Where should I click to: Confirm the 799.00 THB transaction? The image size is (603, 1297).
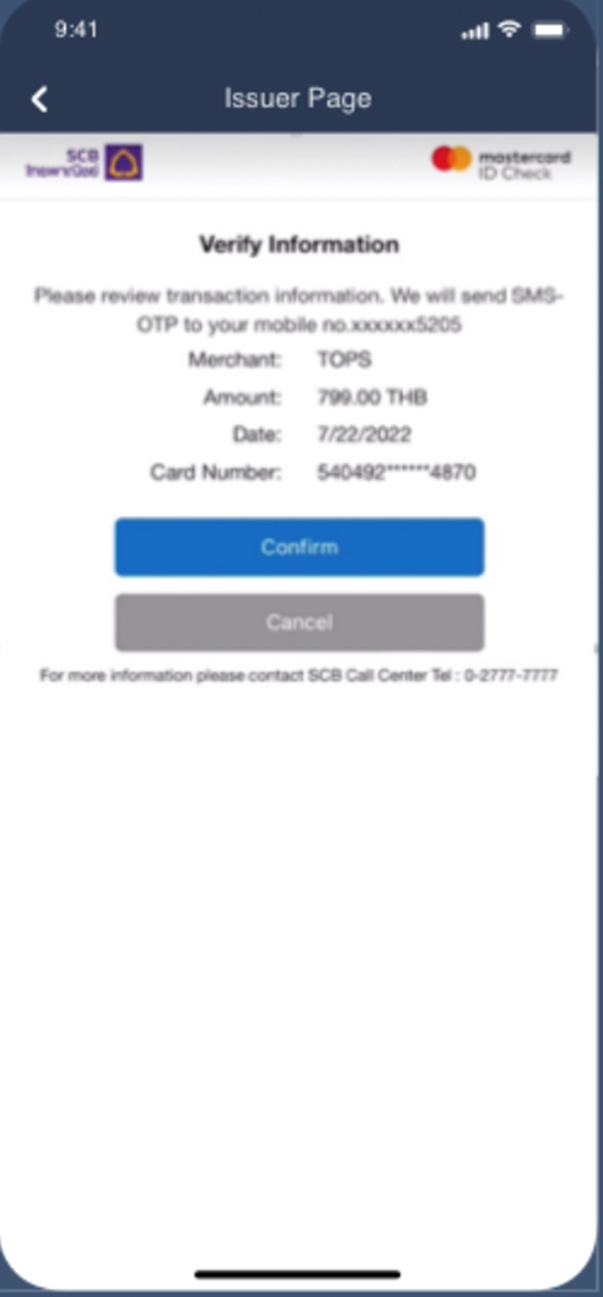(299, 547)
